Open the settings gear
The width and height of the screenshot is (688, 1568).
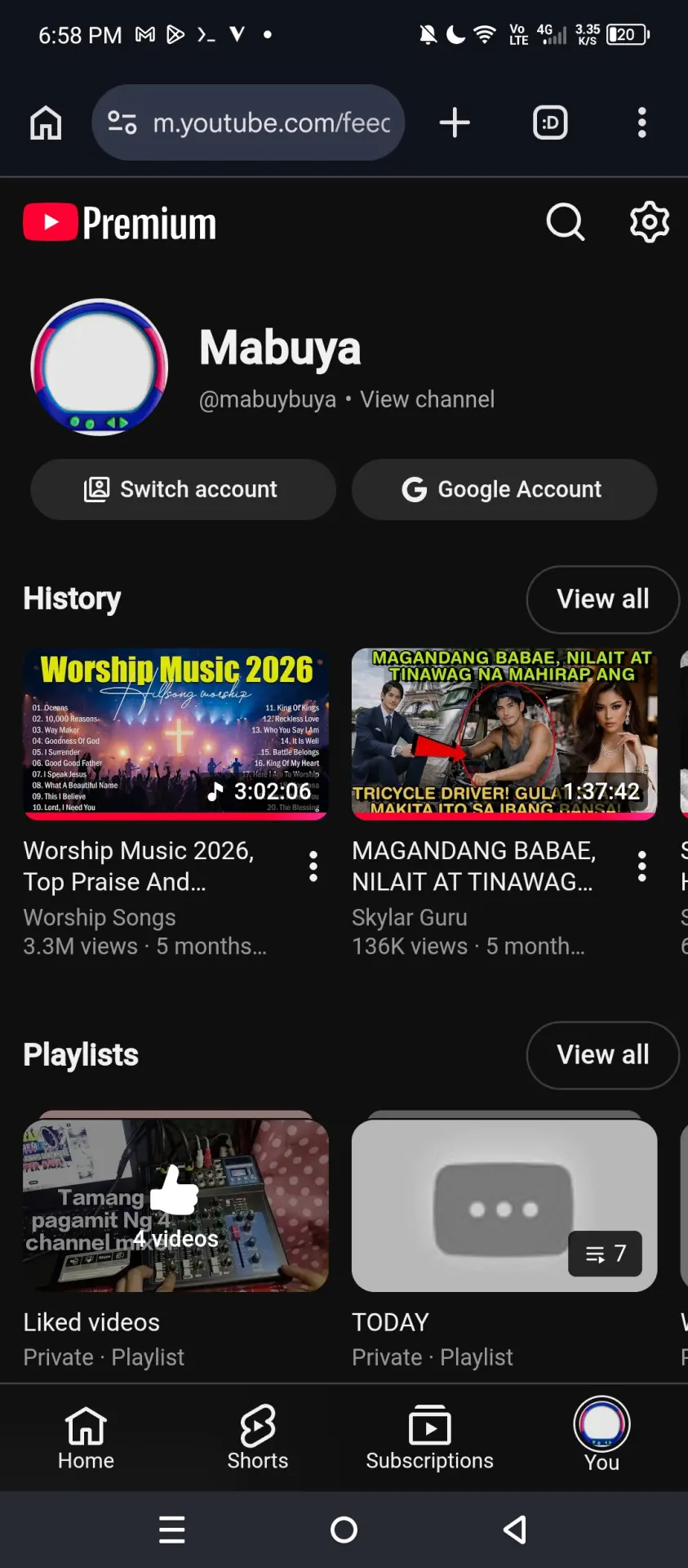(650, 222)
